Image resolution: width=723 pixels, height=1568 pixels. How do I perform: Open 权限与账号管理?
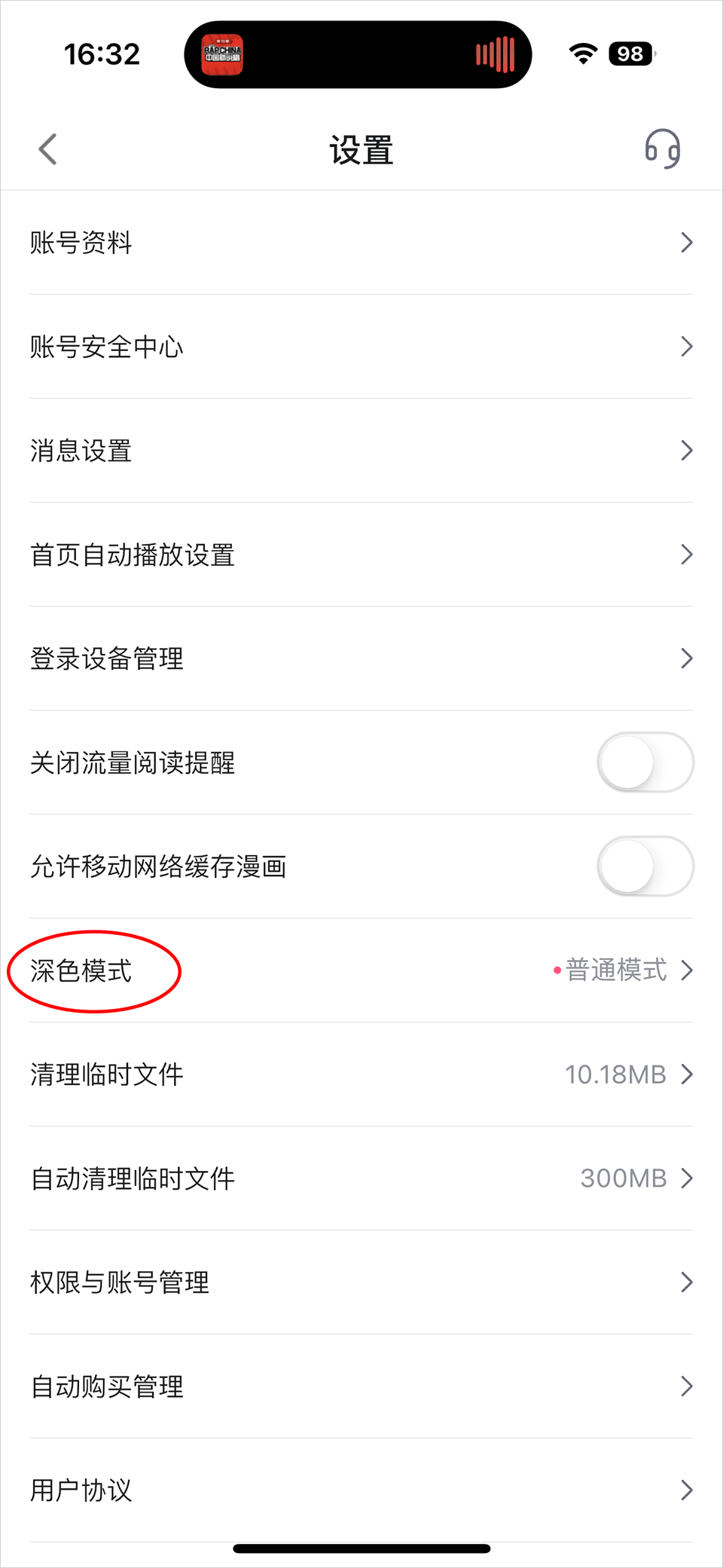(x=361, y=1282)
